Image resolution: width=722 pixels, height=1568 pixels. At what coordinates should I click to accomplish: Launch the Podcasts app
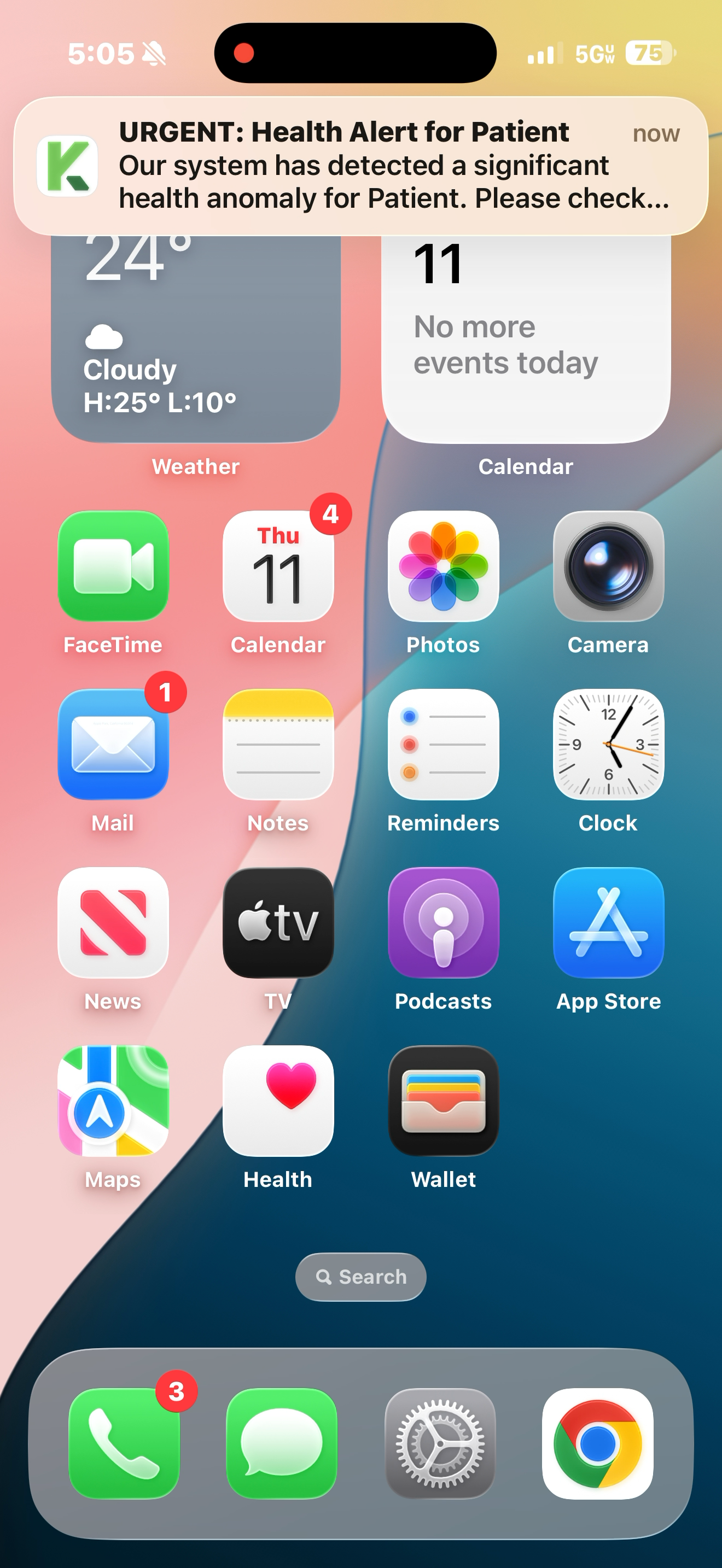tap(443, 922)
